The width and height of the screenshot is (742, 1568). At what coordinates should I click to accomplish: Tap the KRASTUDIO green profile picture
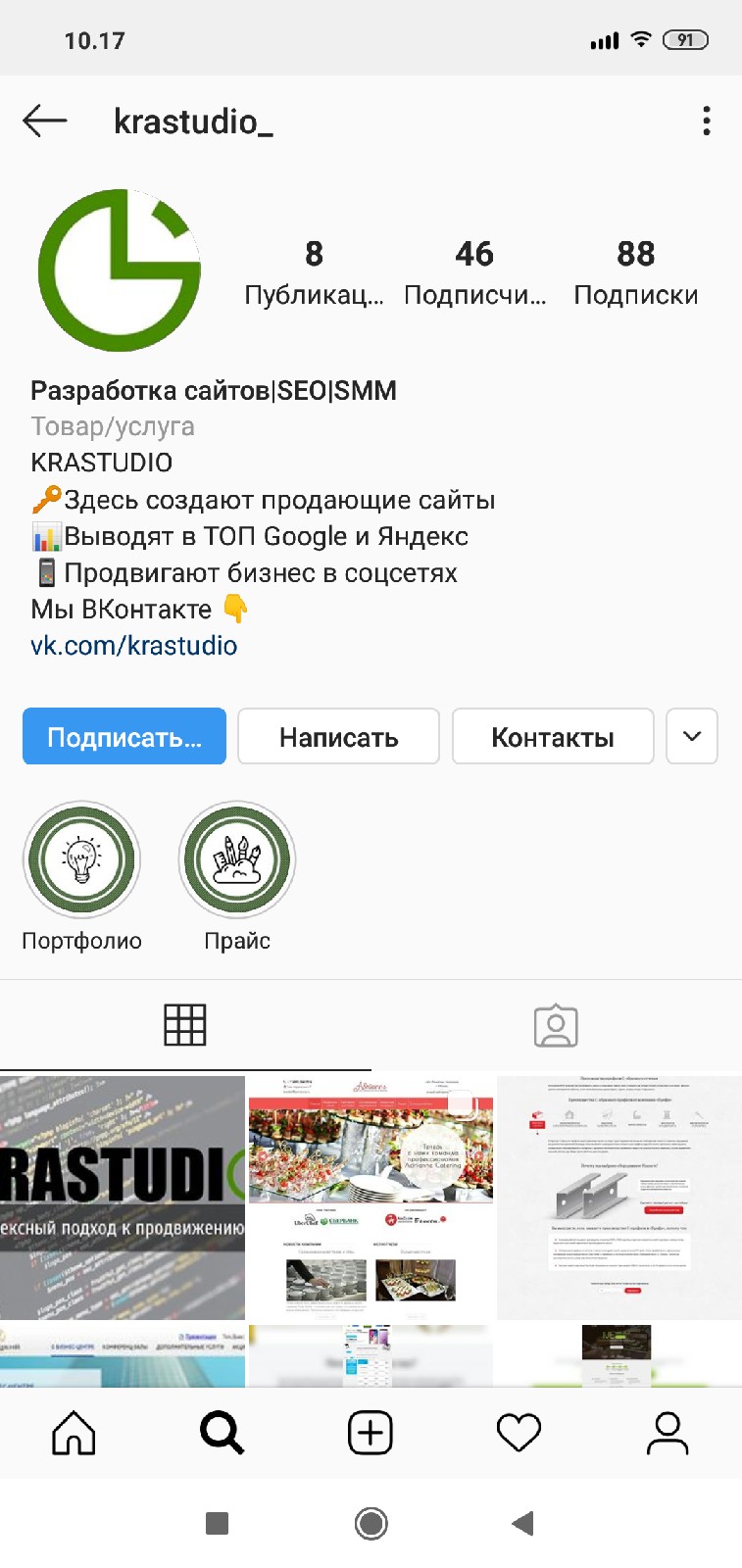click(120, 270)
